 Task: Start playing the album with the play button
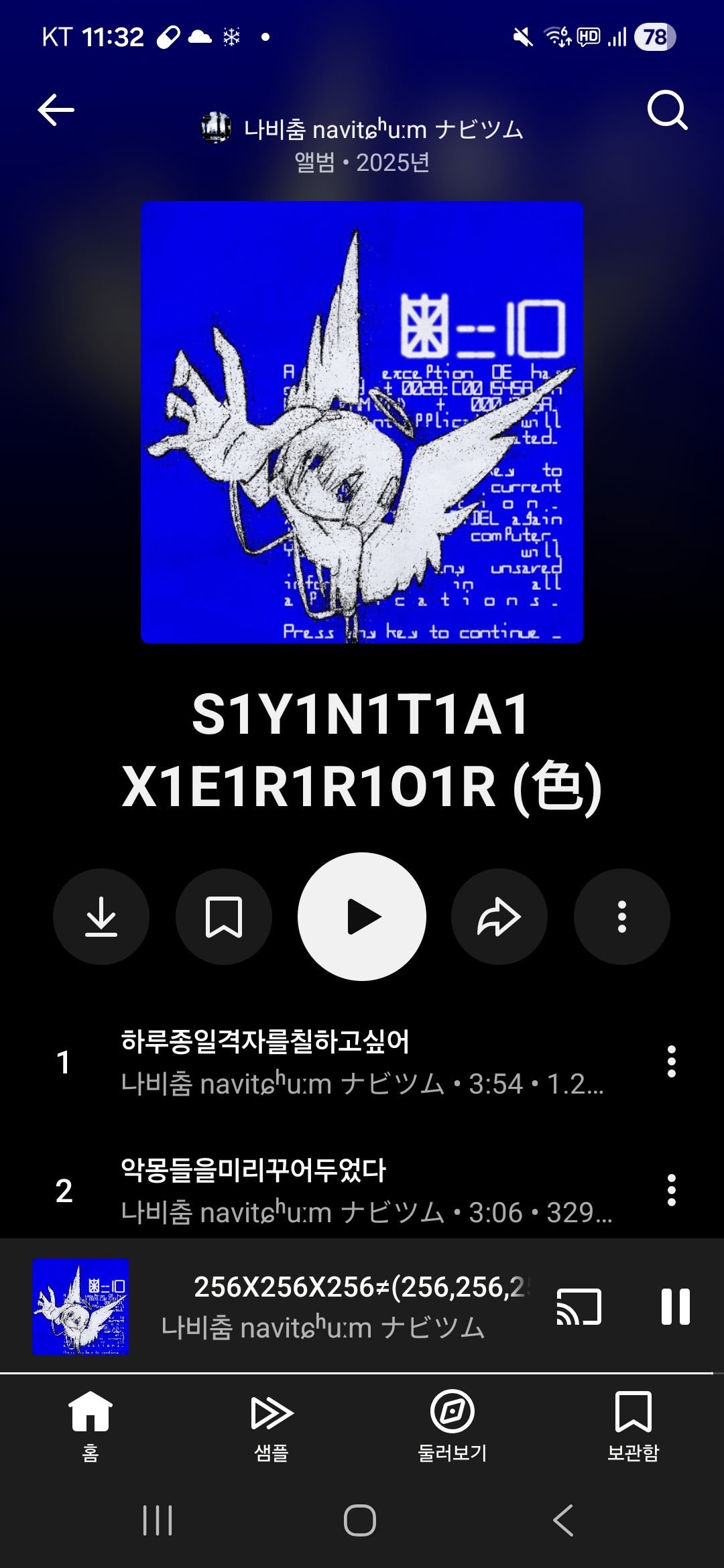click(362, 917)
